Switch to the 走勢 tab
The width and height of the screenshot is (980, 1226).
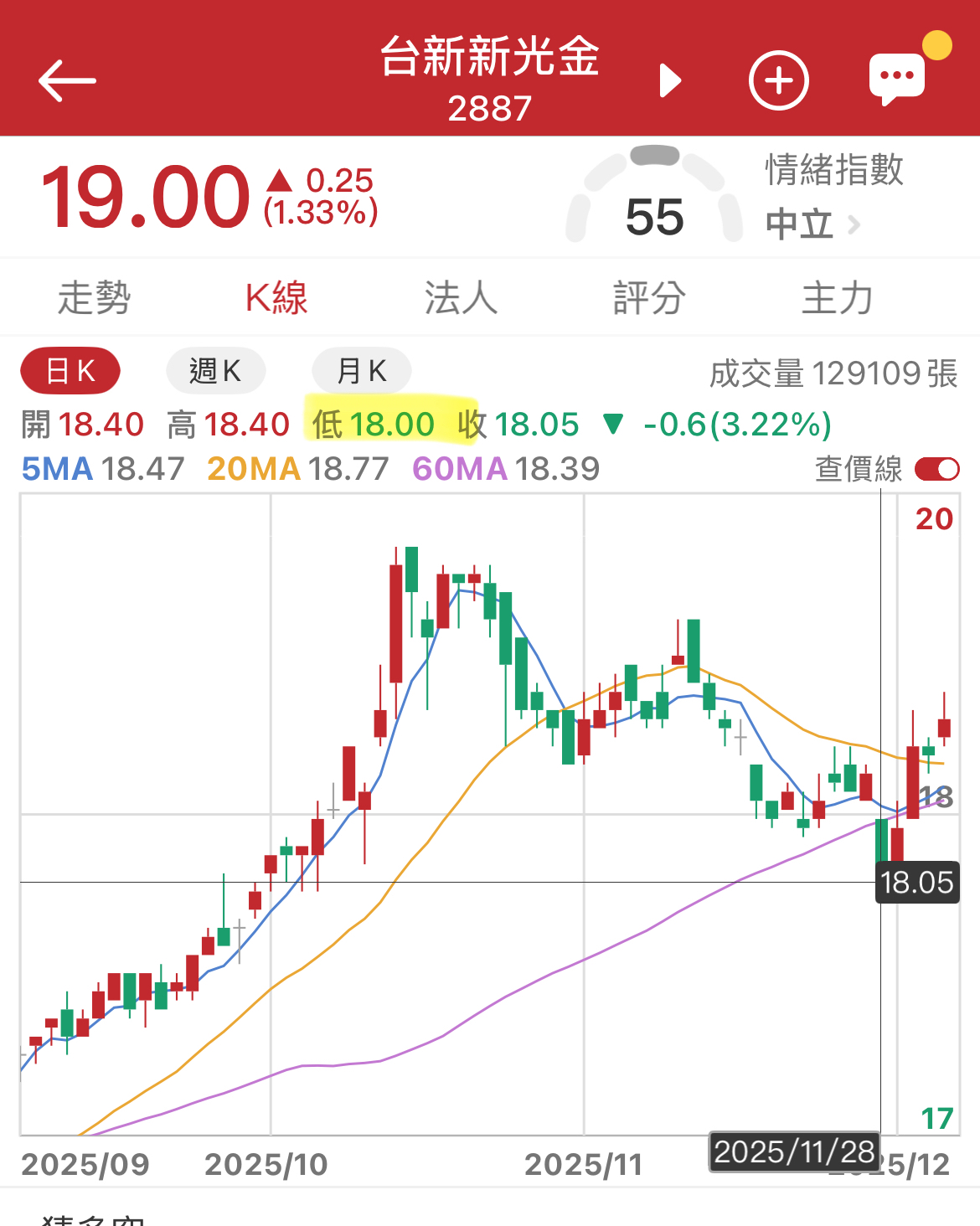[x=94, y=298]
